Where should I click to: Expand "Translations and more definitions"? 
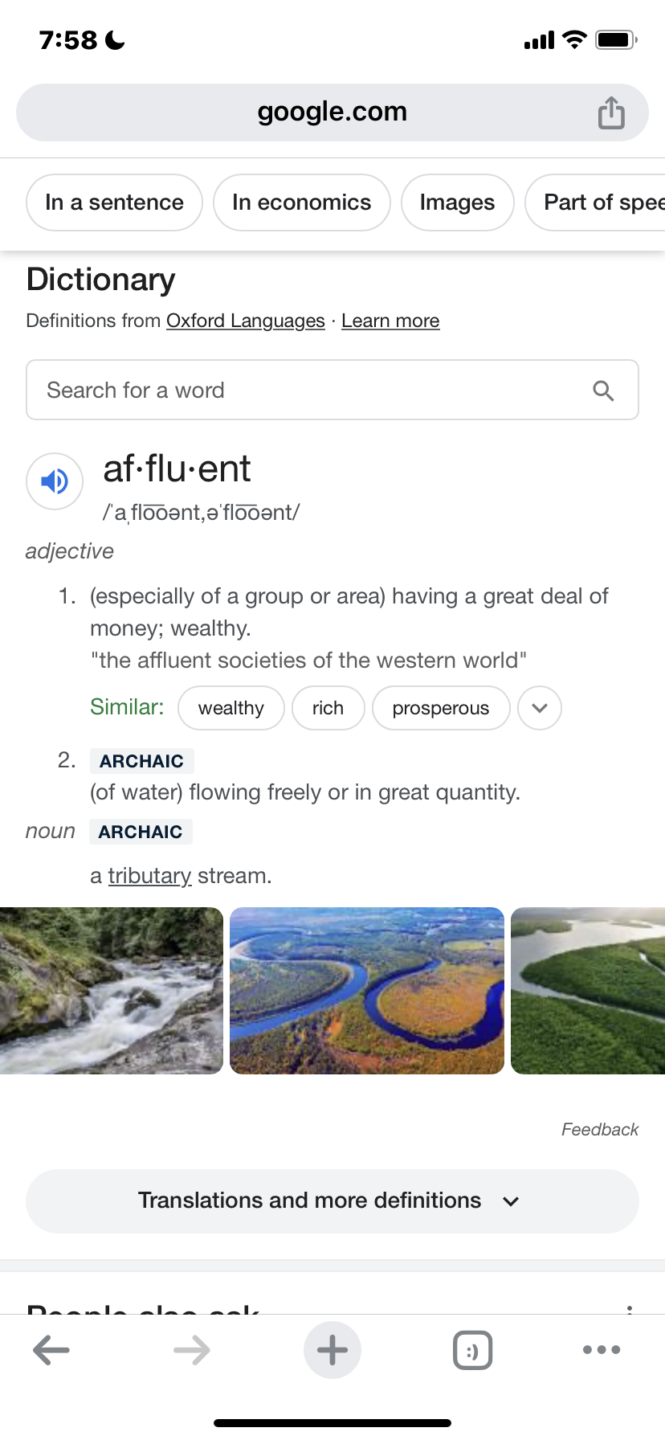click(x=331, y=1200)
